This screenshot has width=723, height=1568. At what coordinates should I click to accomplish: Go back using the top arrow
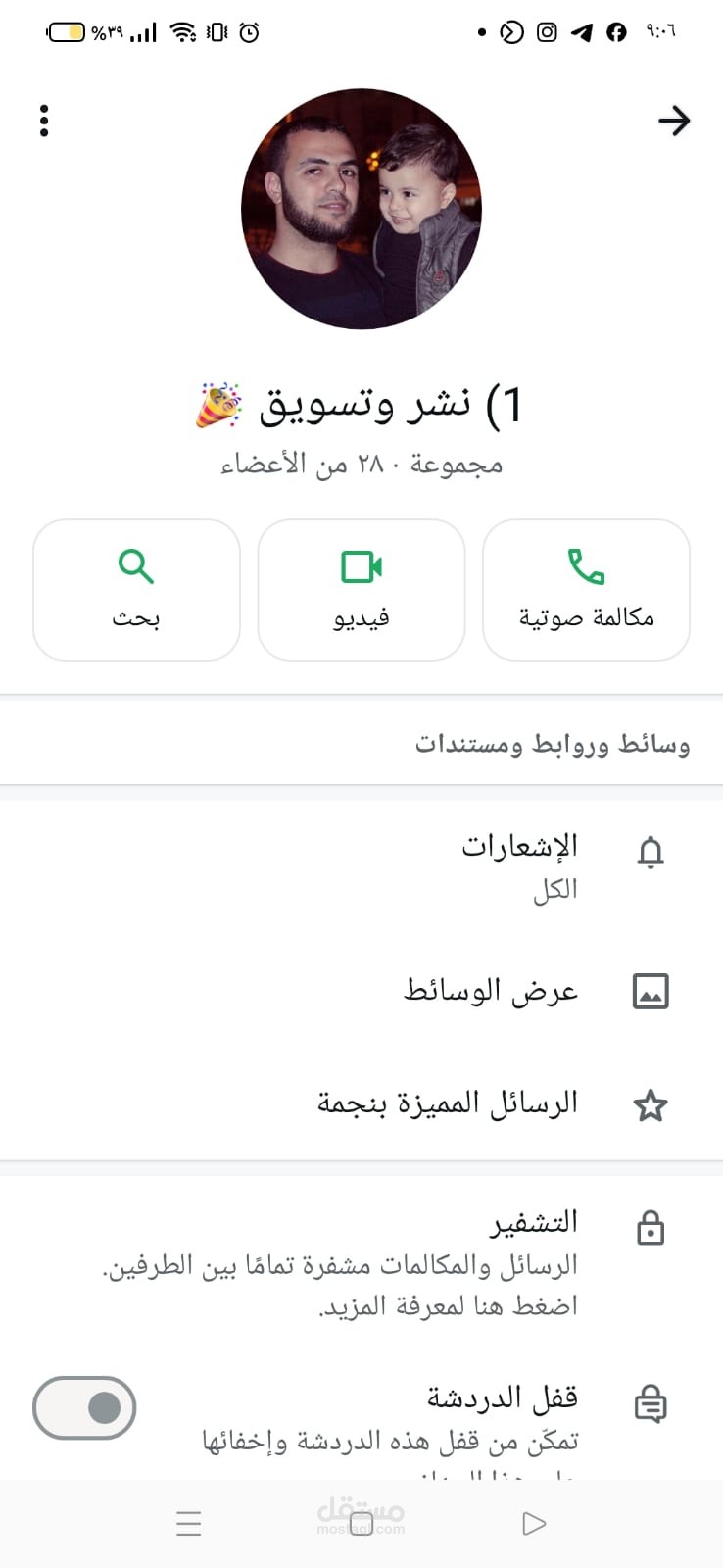[x=674, y=121]
